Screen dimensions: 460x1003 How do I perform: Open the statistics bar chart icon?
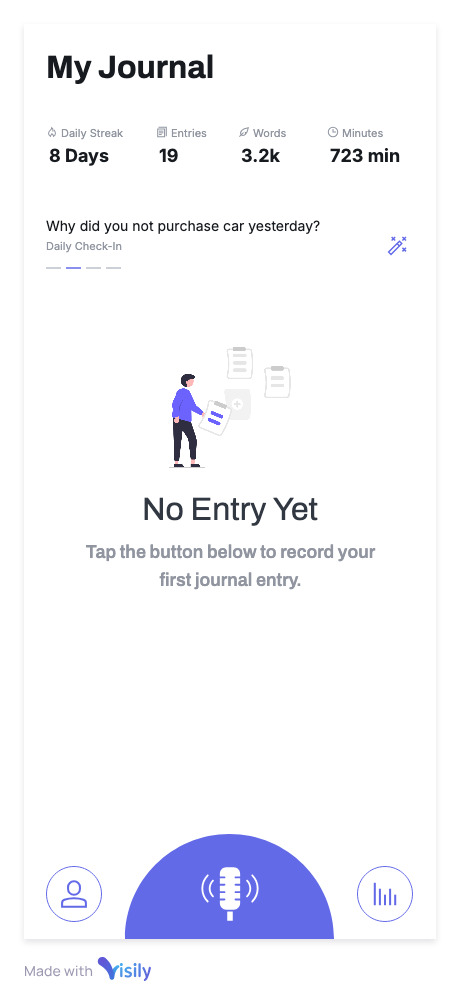pyautogui.click(x=385, y=894)
